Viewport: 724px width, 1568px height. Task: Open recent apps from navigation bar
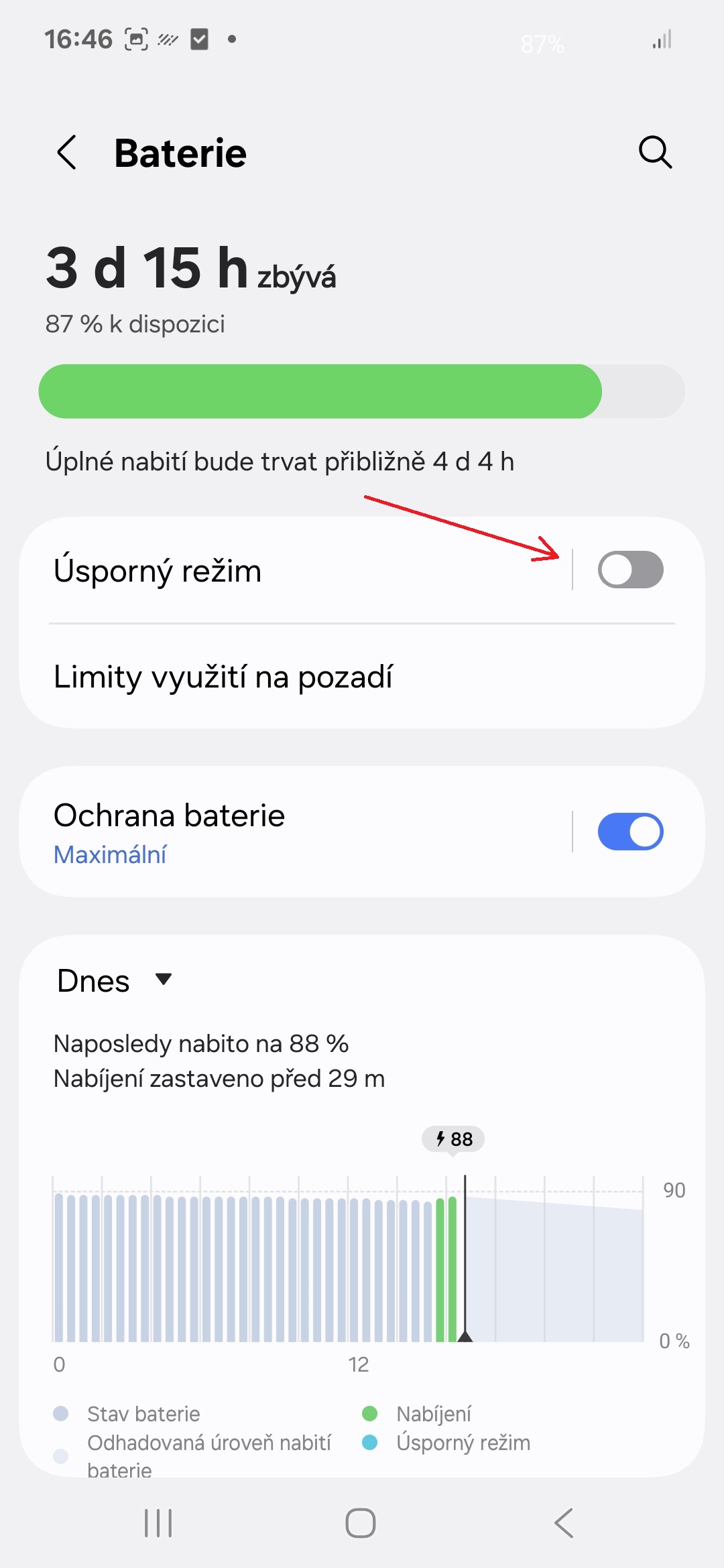(159, 1523)
